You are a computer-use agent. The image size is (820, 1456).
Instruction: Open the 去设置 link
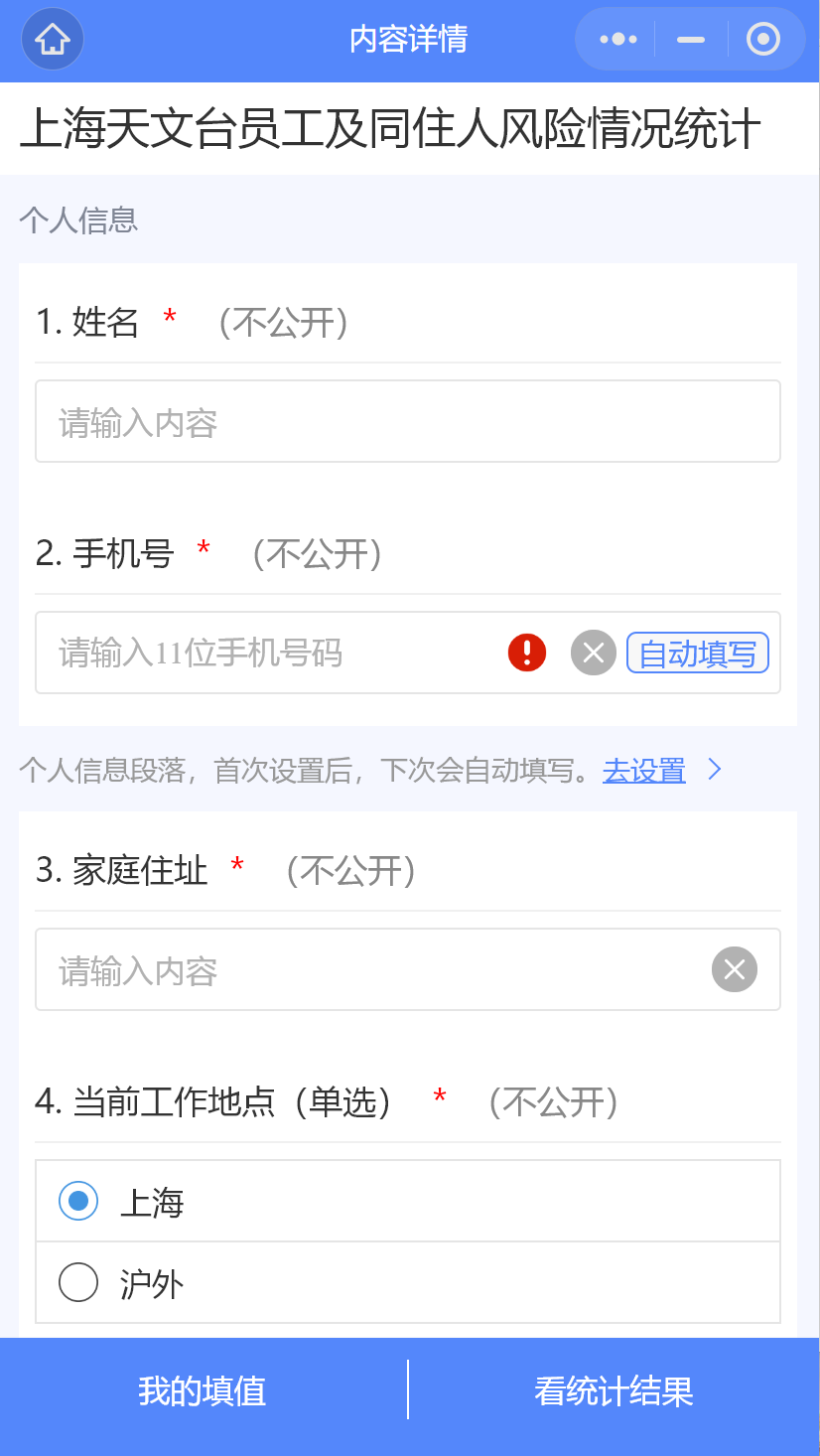pyautogui.click(x=644, y=770)
